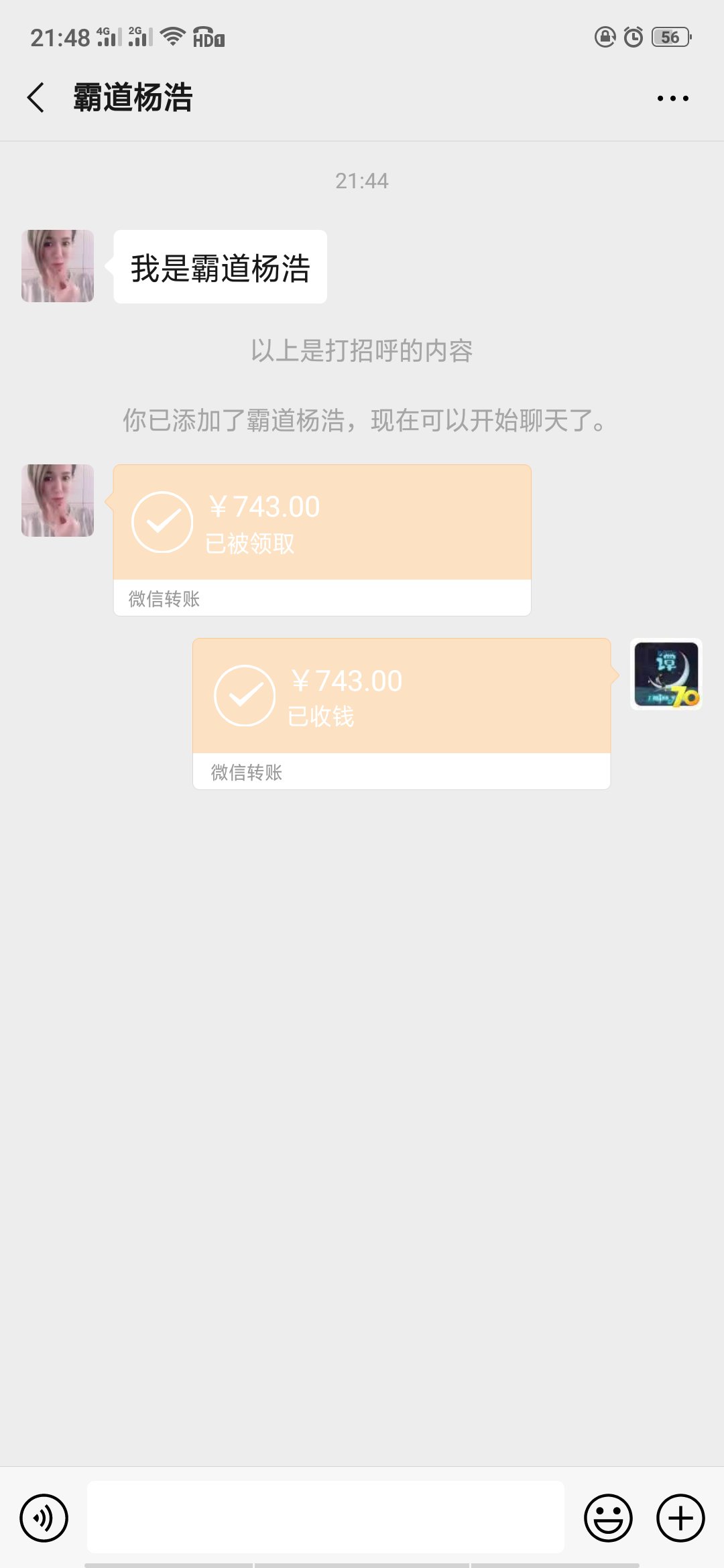Open the contact avatar beside 我是霸道杨浩
Image resolution: width=724 pixels, height=1568 pixels.
(58, 266)
